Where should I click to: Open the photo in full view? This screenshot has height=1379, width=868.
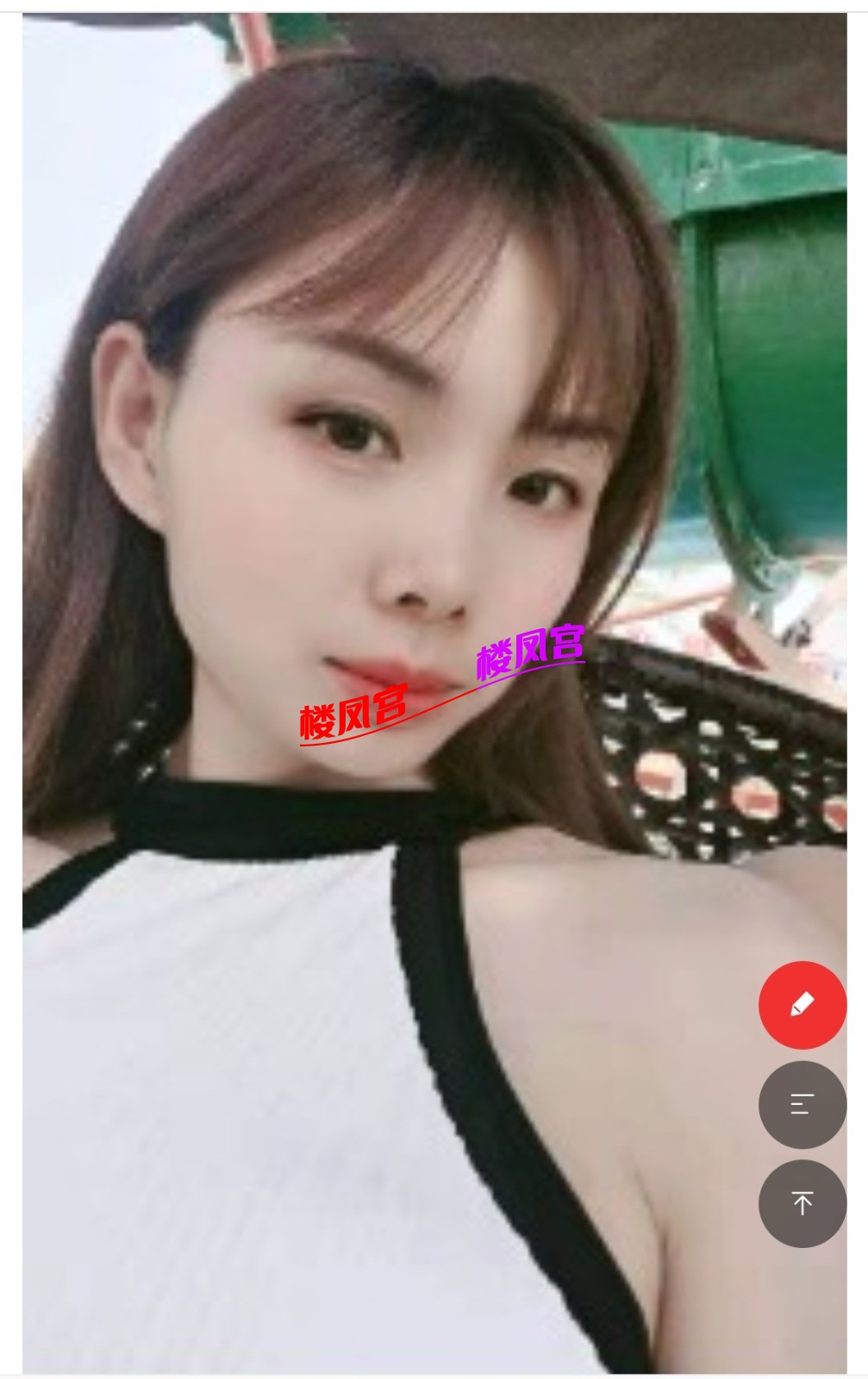[x=388, y=603]
